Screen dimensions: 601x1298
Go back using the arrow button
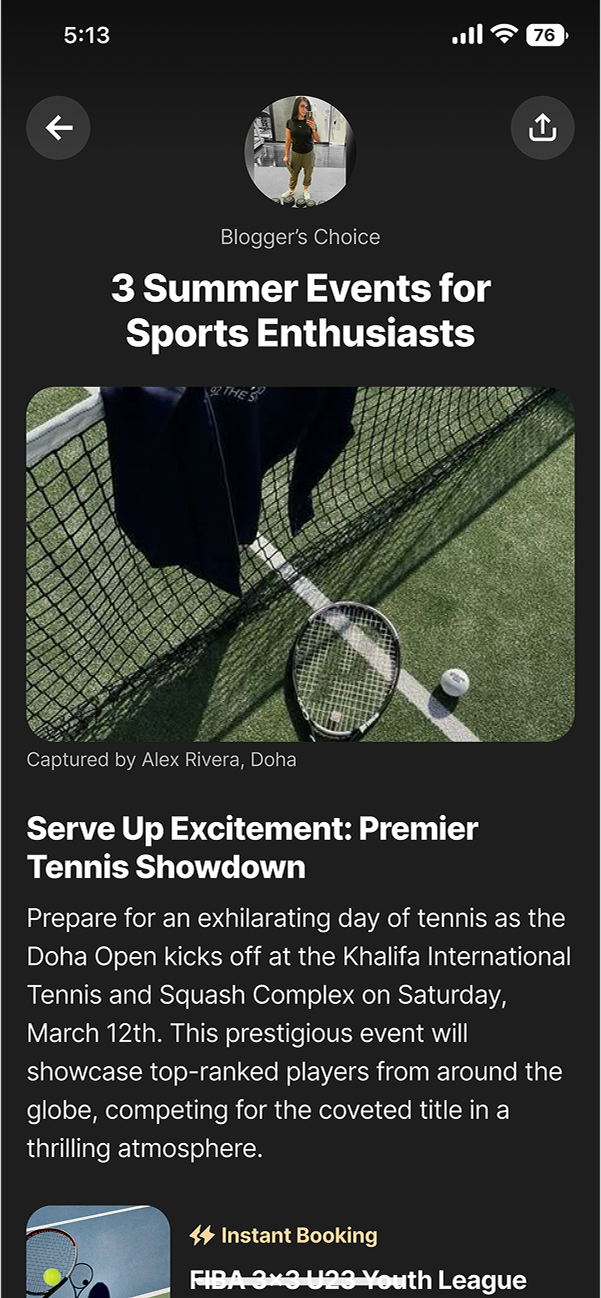58,128
